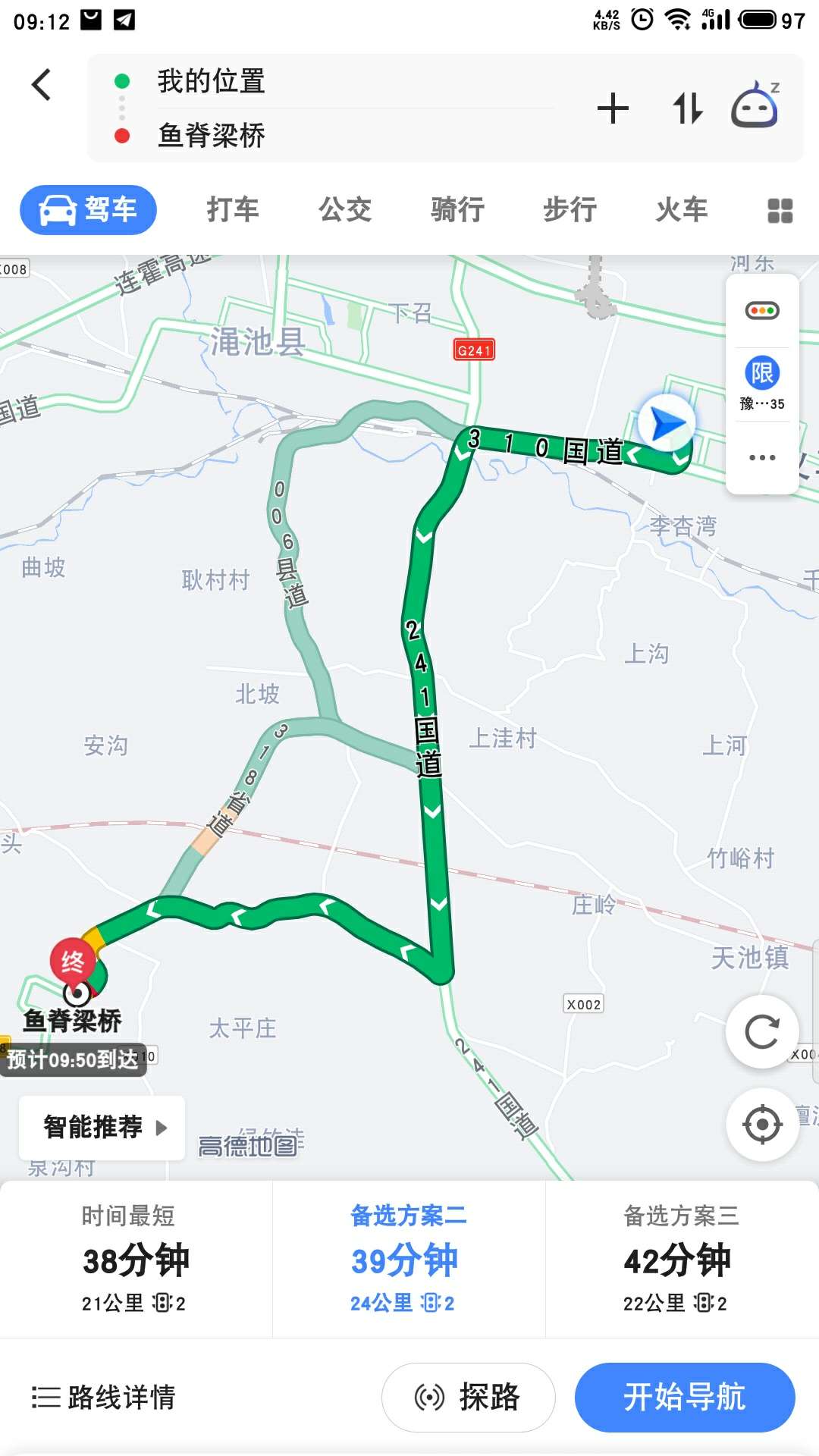Open more travel modes grid
819x1456 pixels.
pos(780,211)
